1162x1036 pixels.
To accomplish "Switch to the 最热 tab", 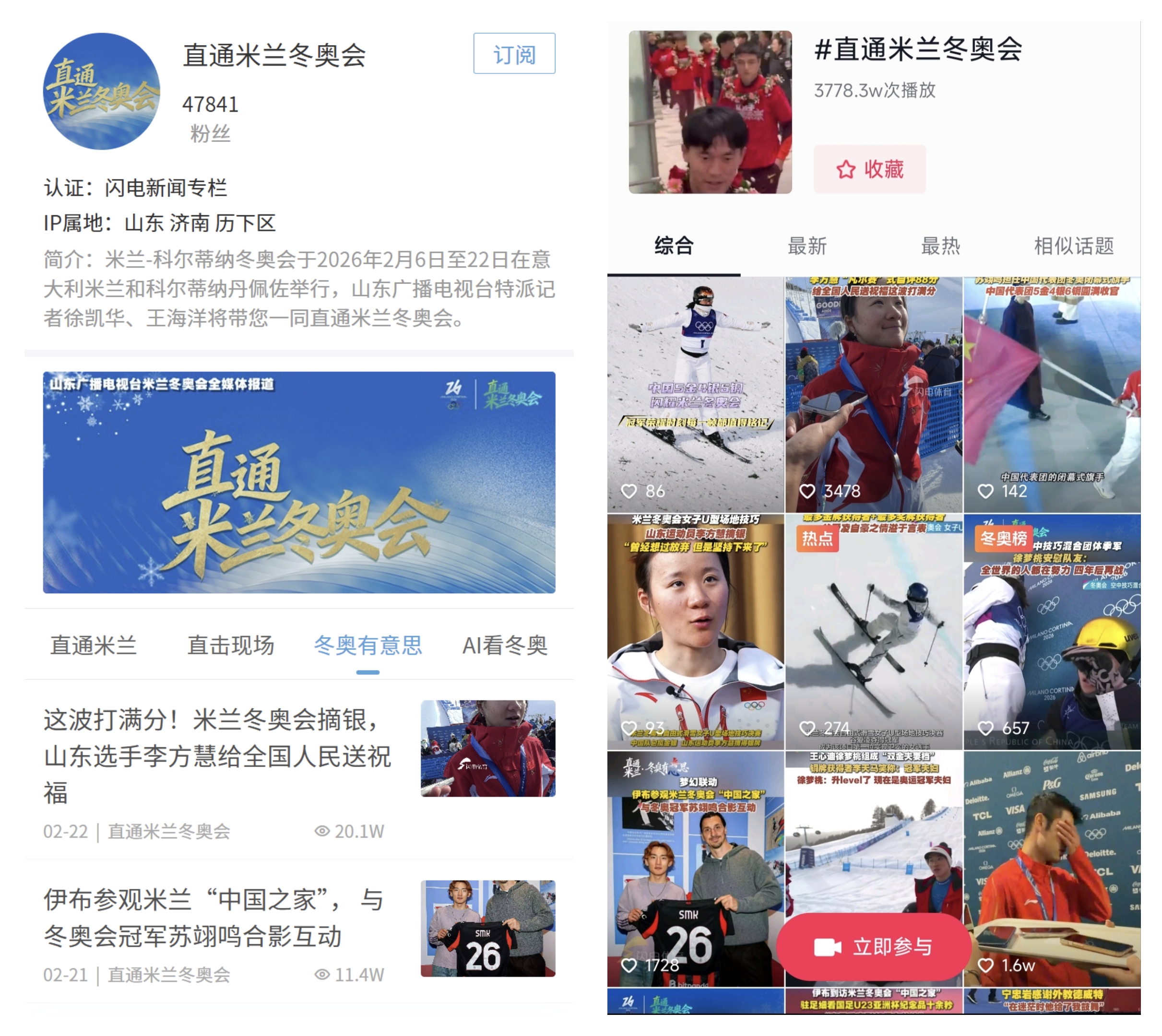I will [x=940, y=246].
